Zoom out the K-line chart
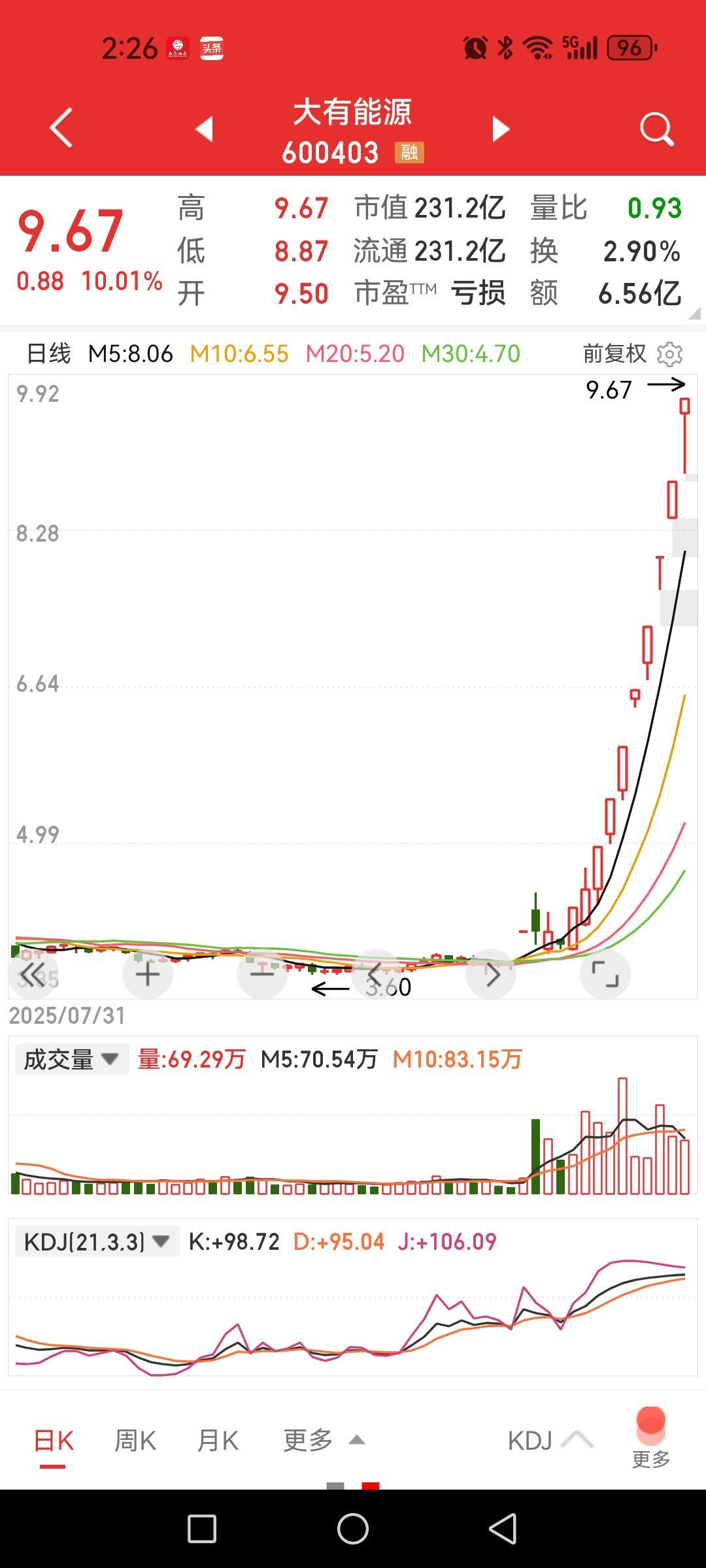Screen dimensions: 706x1568 (262, 974)
